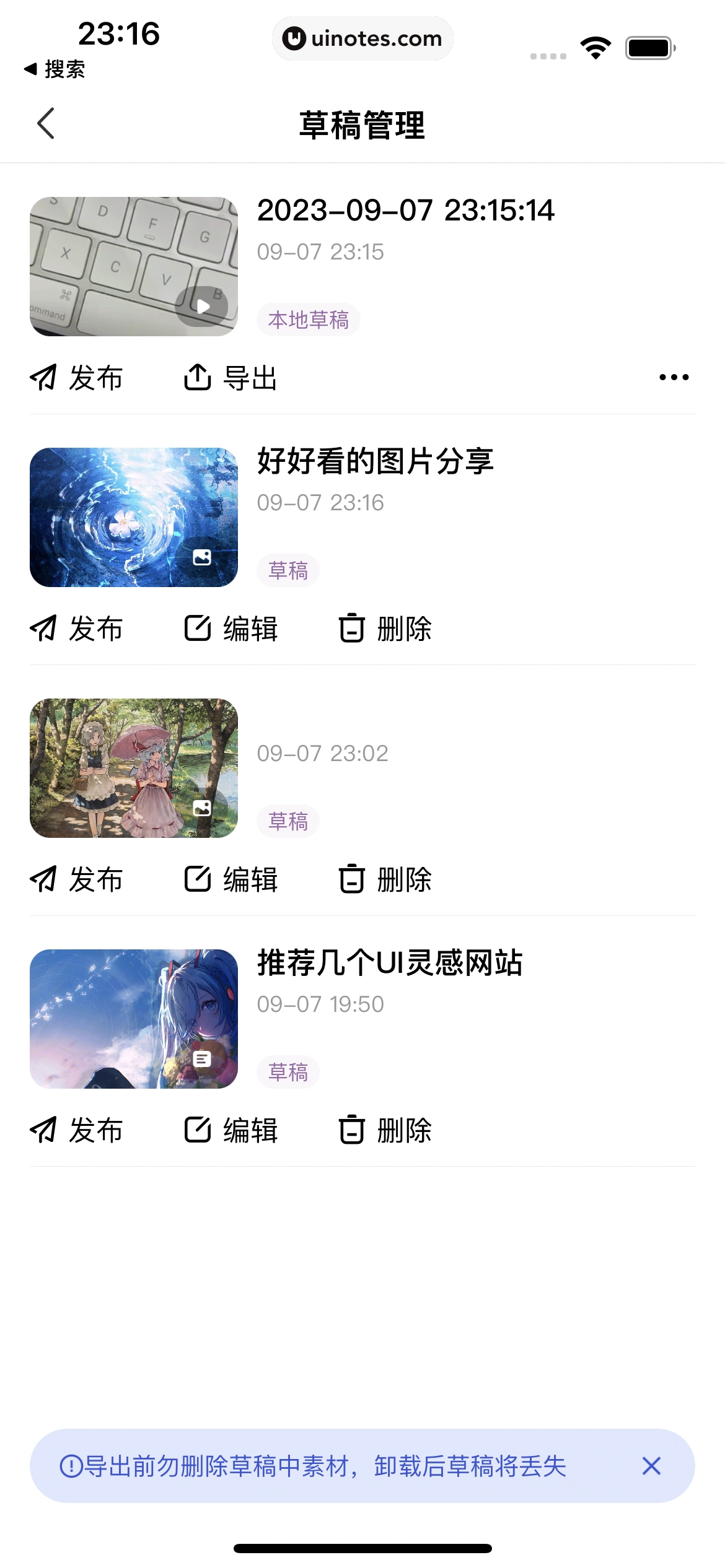Play the keyboard video draft preview
725x1568 pixels.
pyautogui.click(x=203, y=307)
